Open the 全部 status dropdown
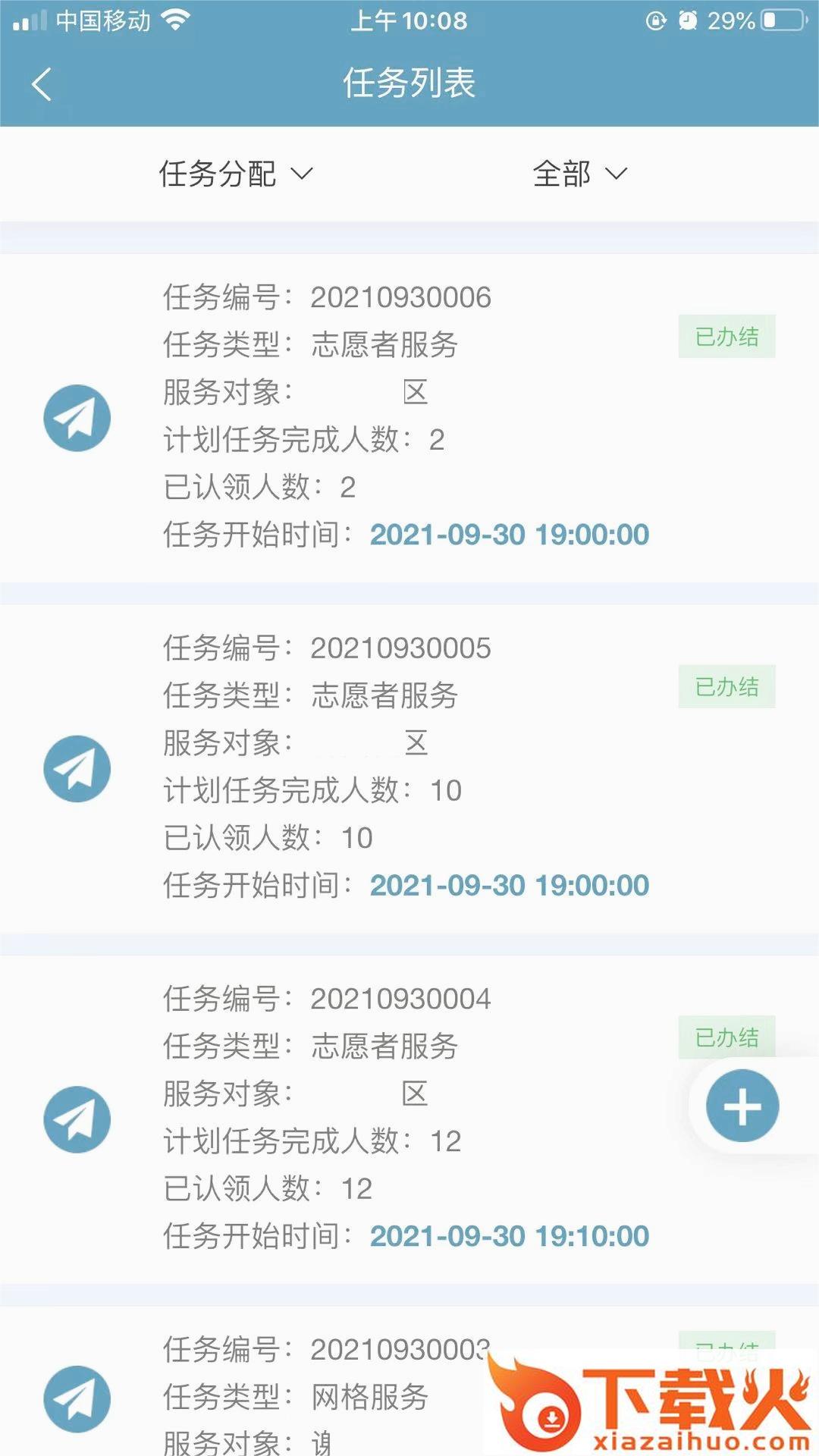Screen dimensions: 819x1456 coord(580,174)
